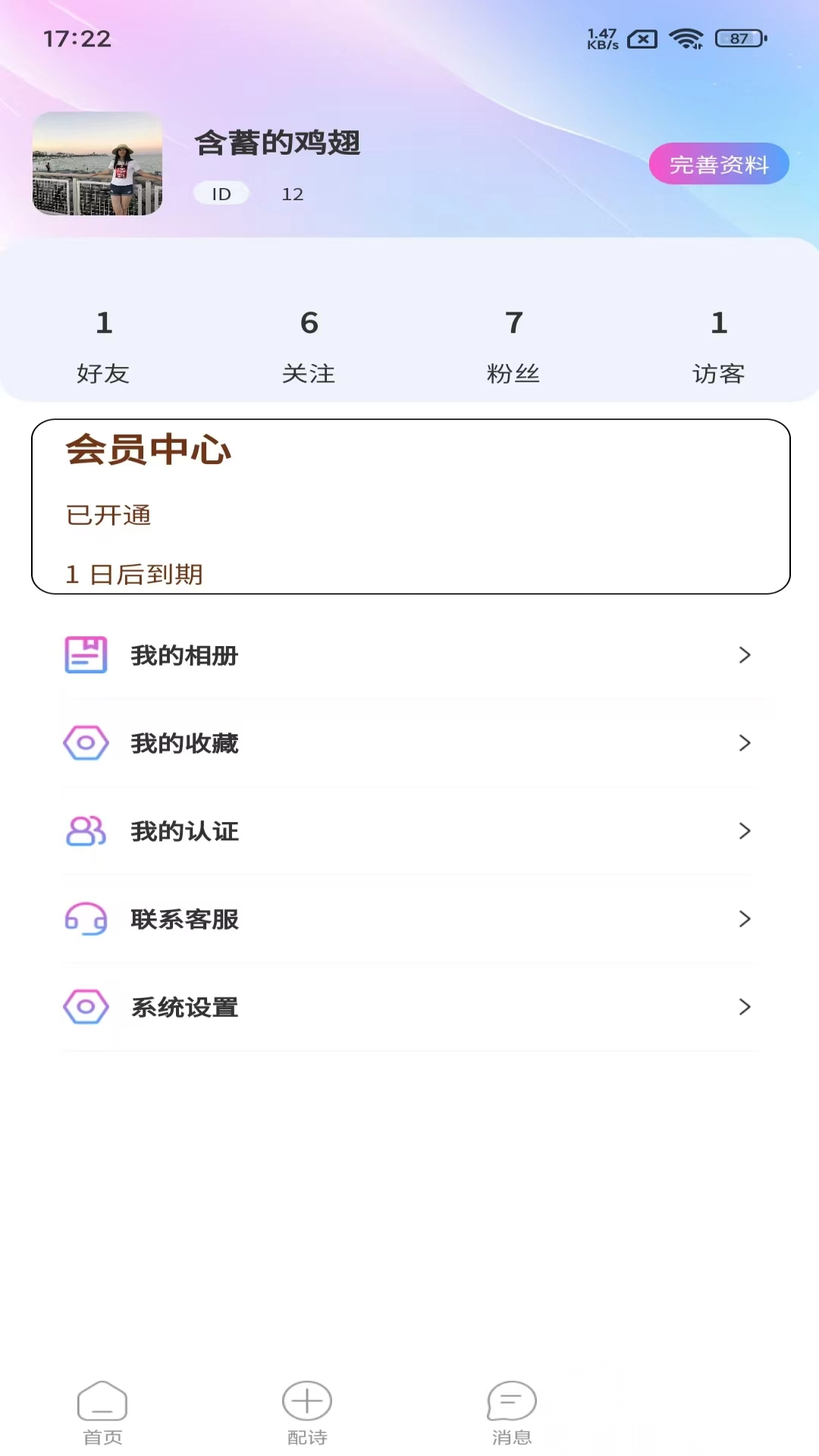Select the 我的收藏 favorites icon
The image size is (819, 1456).
pyautogui.click(x=86, y=743)
